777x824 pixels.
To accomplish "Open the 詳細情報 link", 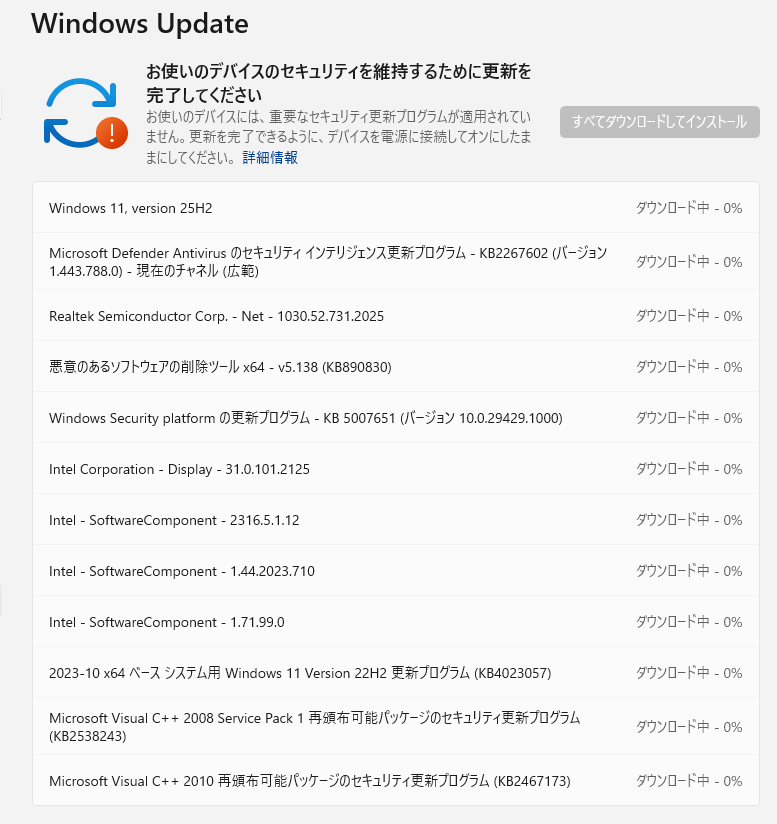I will coord(270,158).
